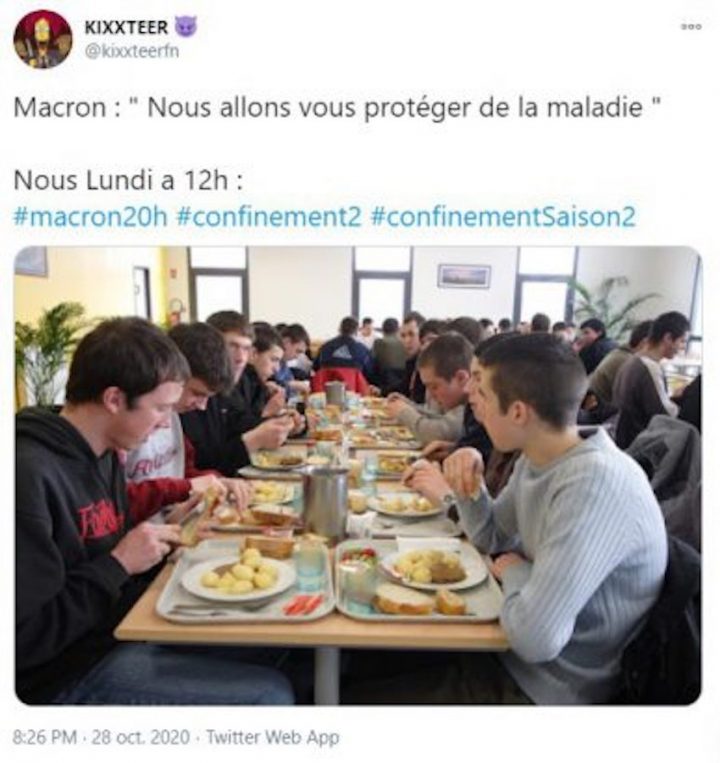Open the tweet's overflow menu
The height and width of the screenshot is (763, 720).
[x=691, y=27]
